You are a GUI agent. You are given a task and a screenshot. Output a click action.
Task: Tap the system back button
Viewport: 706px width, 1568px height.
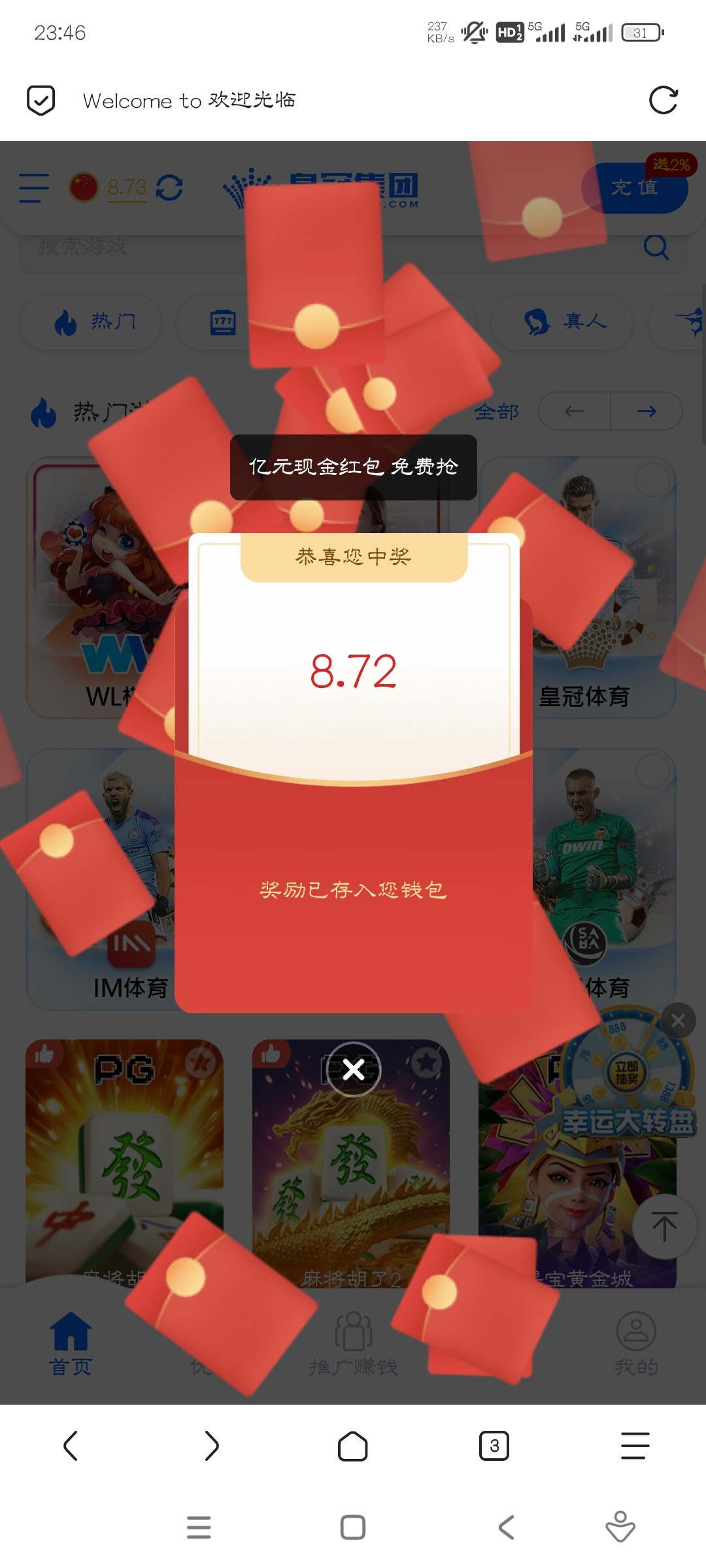506,1527
